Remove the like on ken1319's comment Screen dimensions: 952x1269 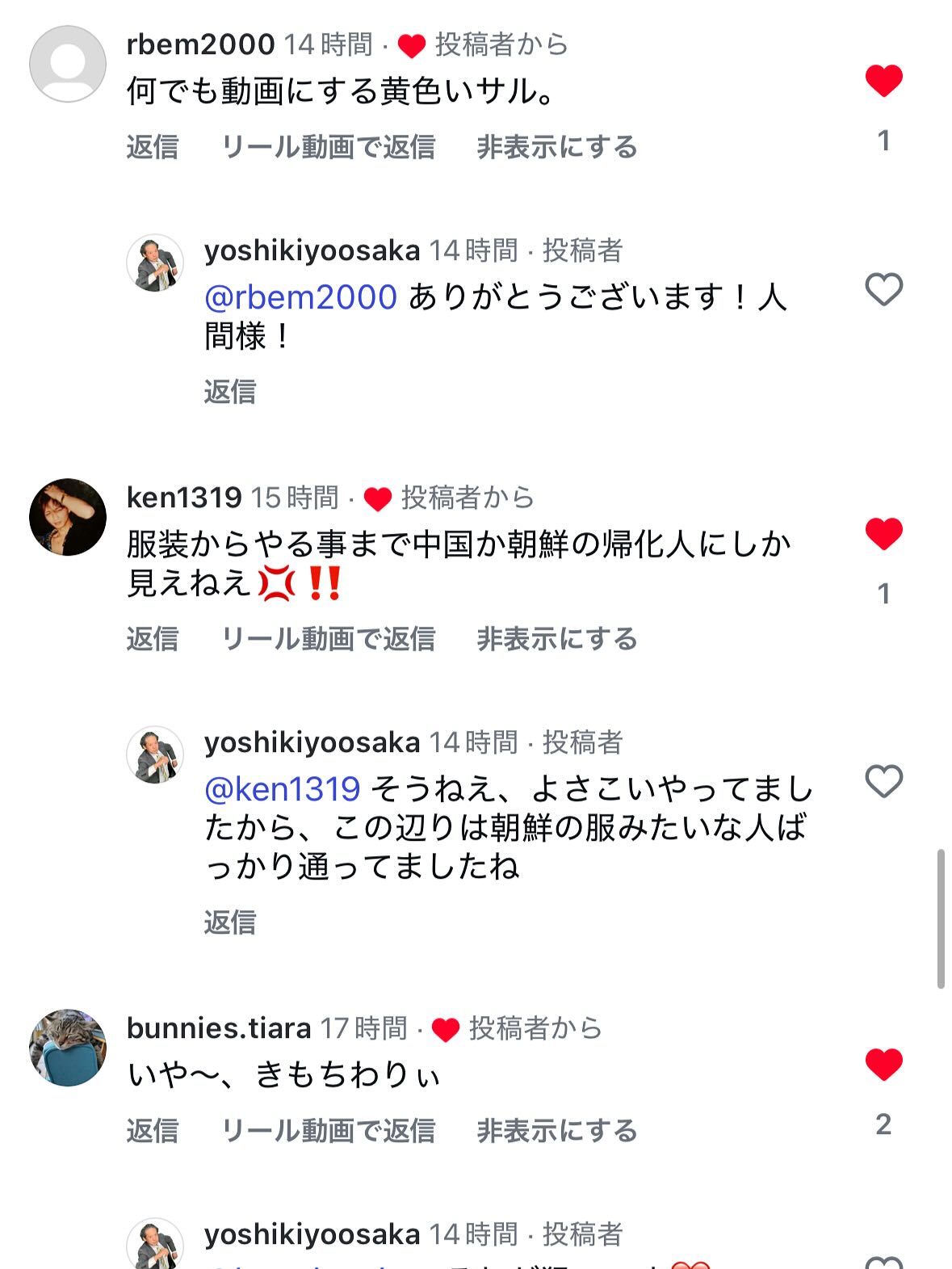[x=883, y=534]
